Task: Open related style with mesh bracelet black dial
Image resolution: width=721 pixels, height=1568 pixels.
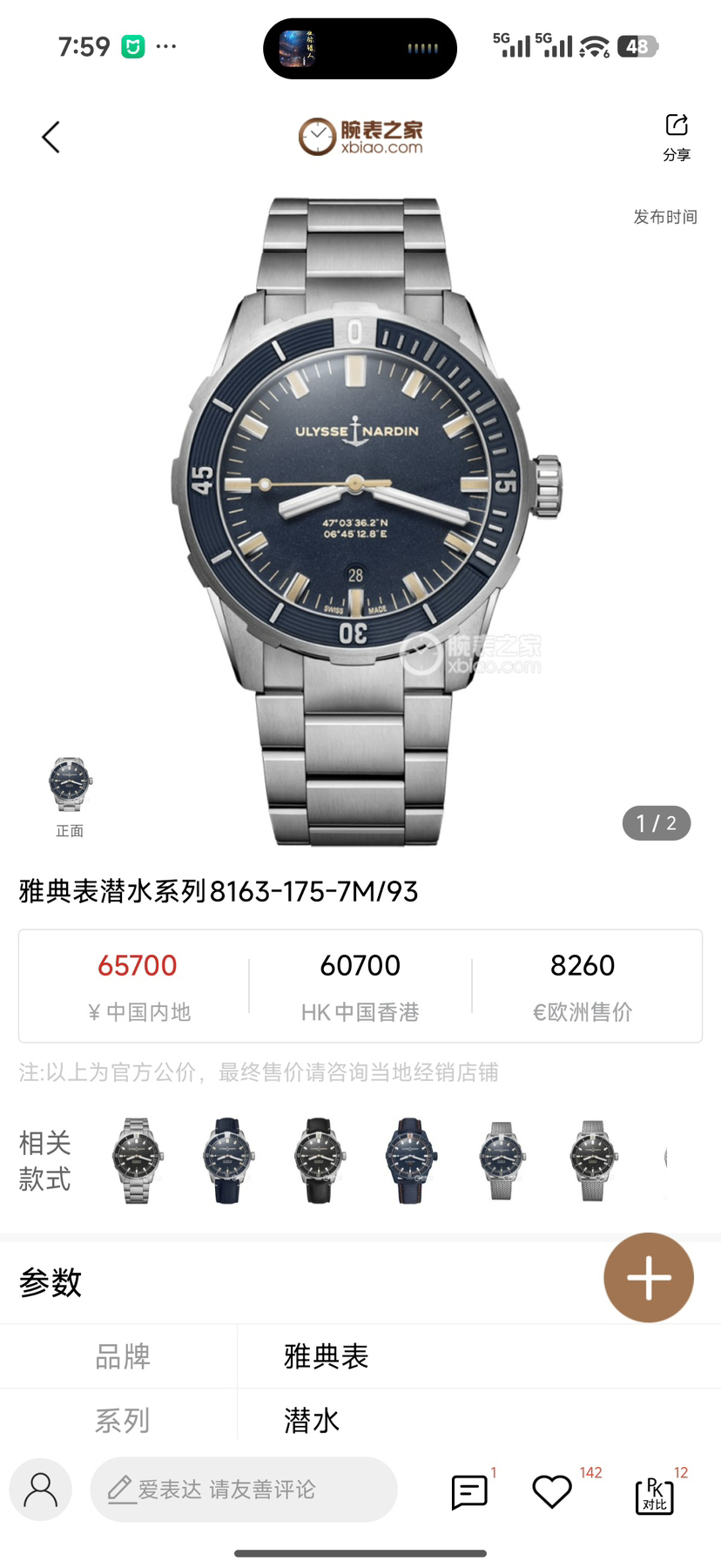Action: pyautogui.click(x=594, y=1160)
